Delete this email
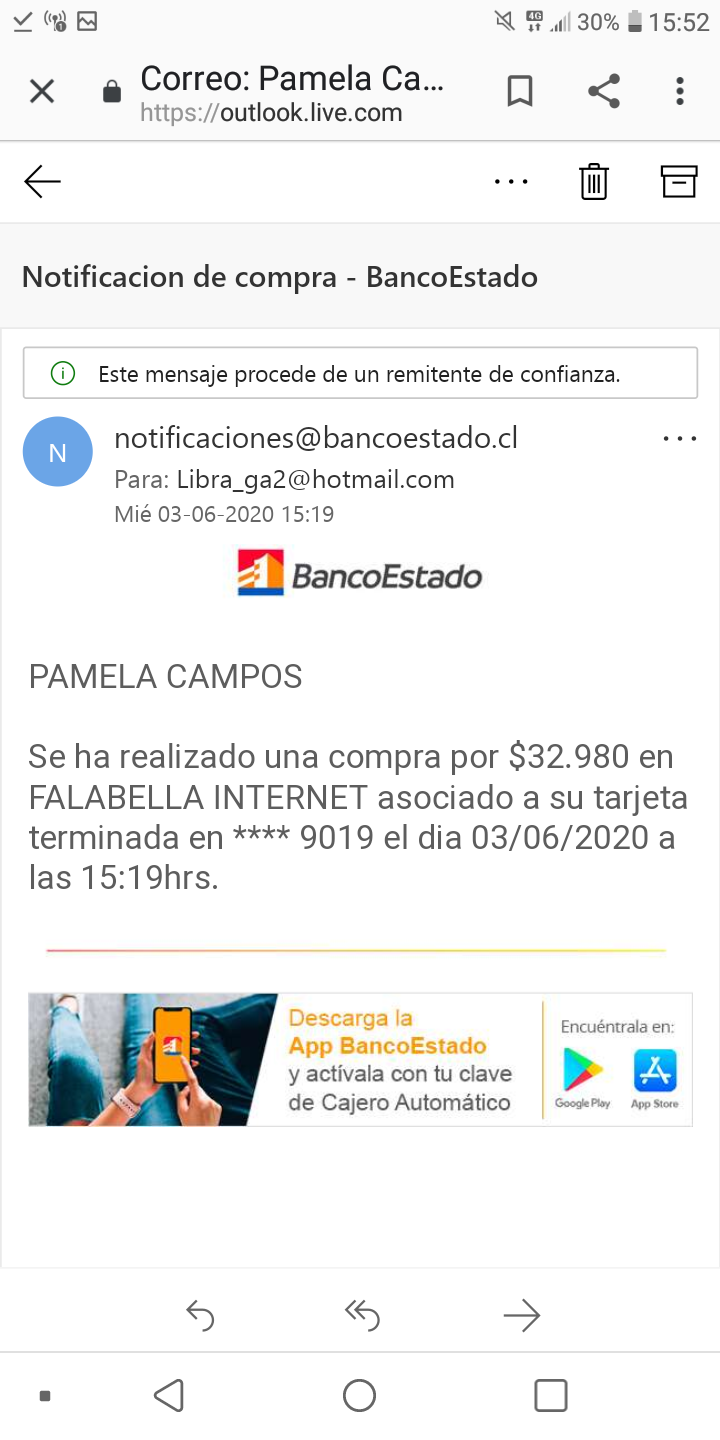Image resolution: width=720 pixels, height=1440 pixels. (x=594, y=181)
